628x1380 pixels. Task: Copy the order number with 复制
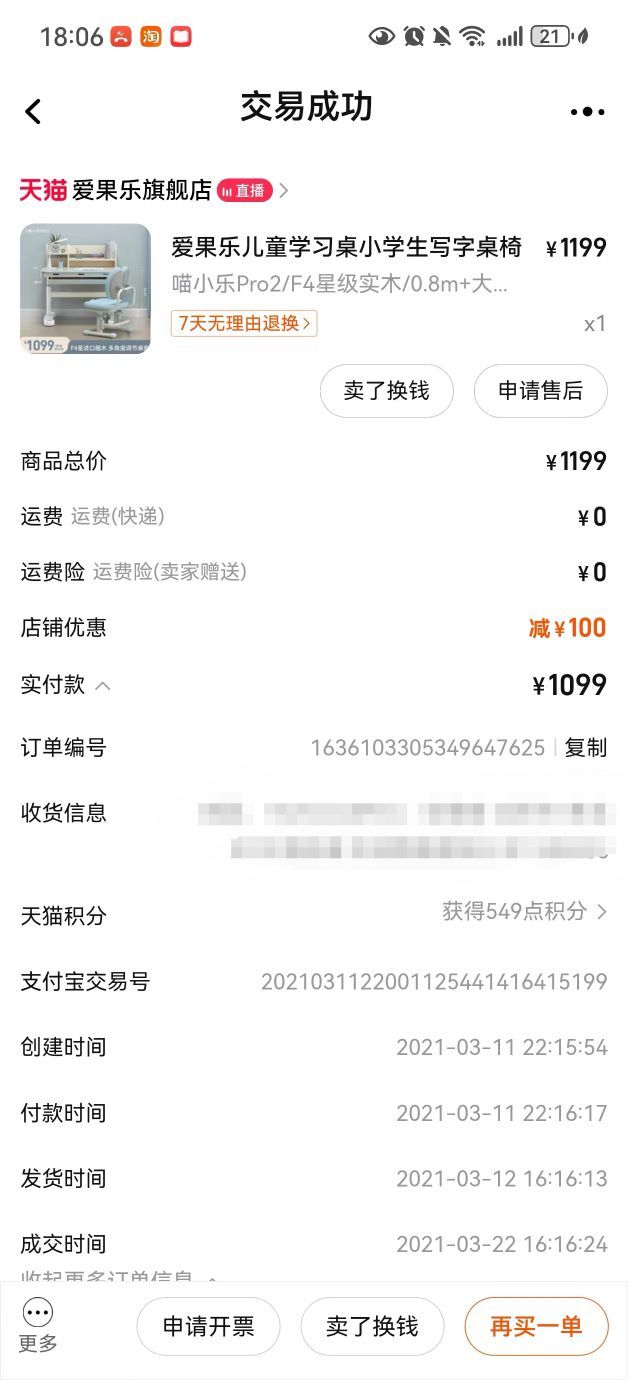585,748
